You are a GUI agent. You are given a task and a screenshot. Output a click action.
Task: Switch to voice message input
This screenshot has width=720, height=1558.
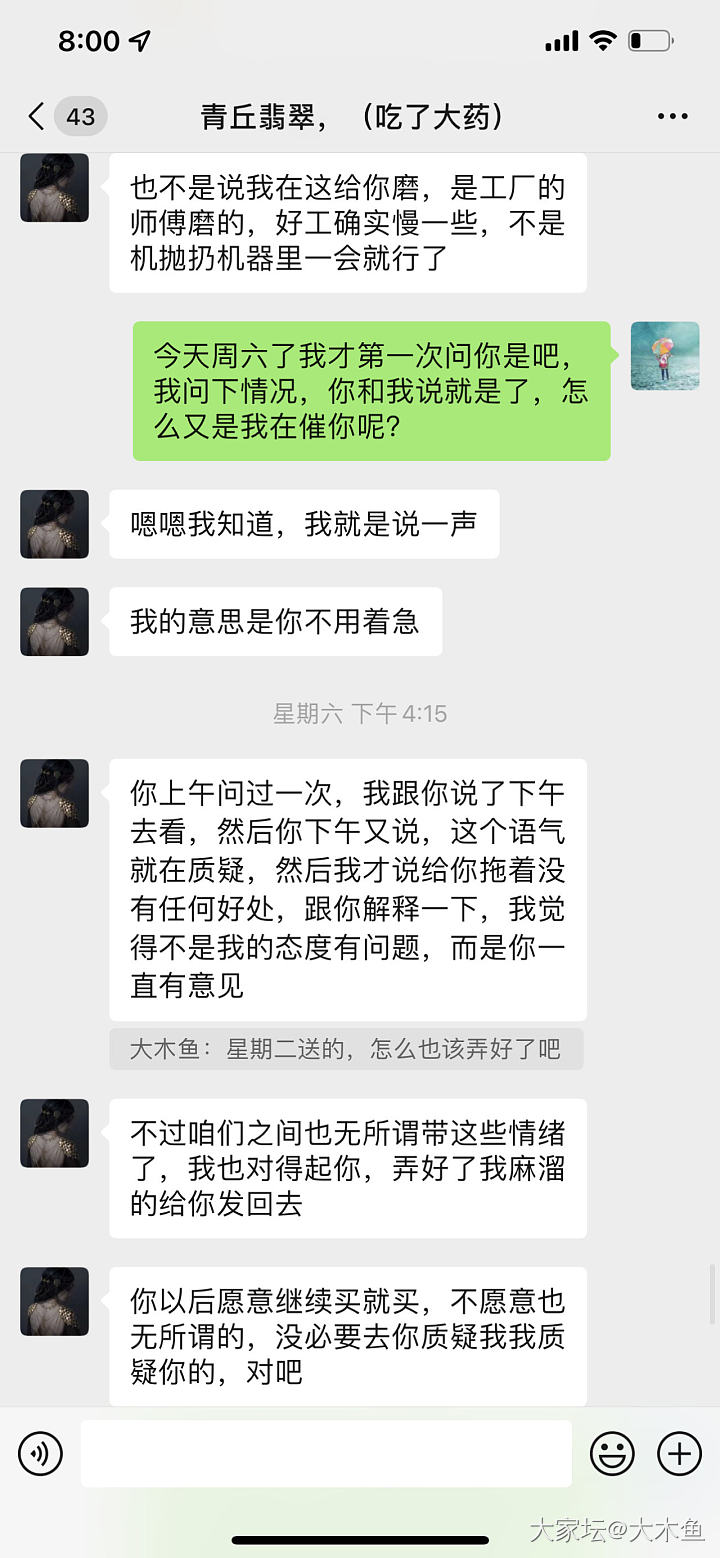pyautogui.click(x=40, y=1453)
